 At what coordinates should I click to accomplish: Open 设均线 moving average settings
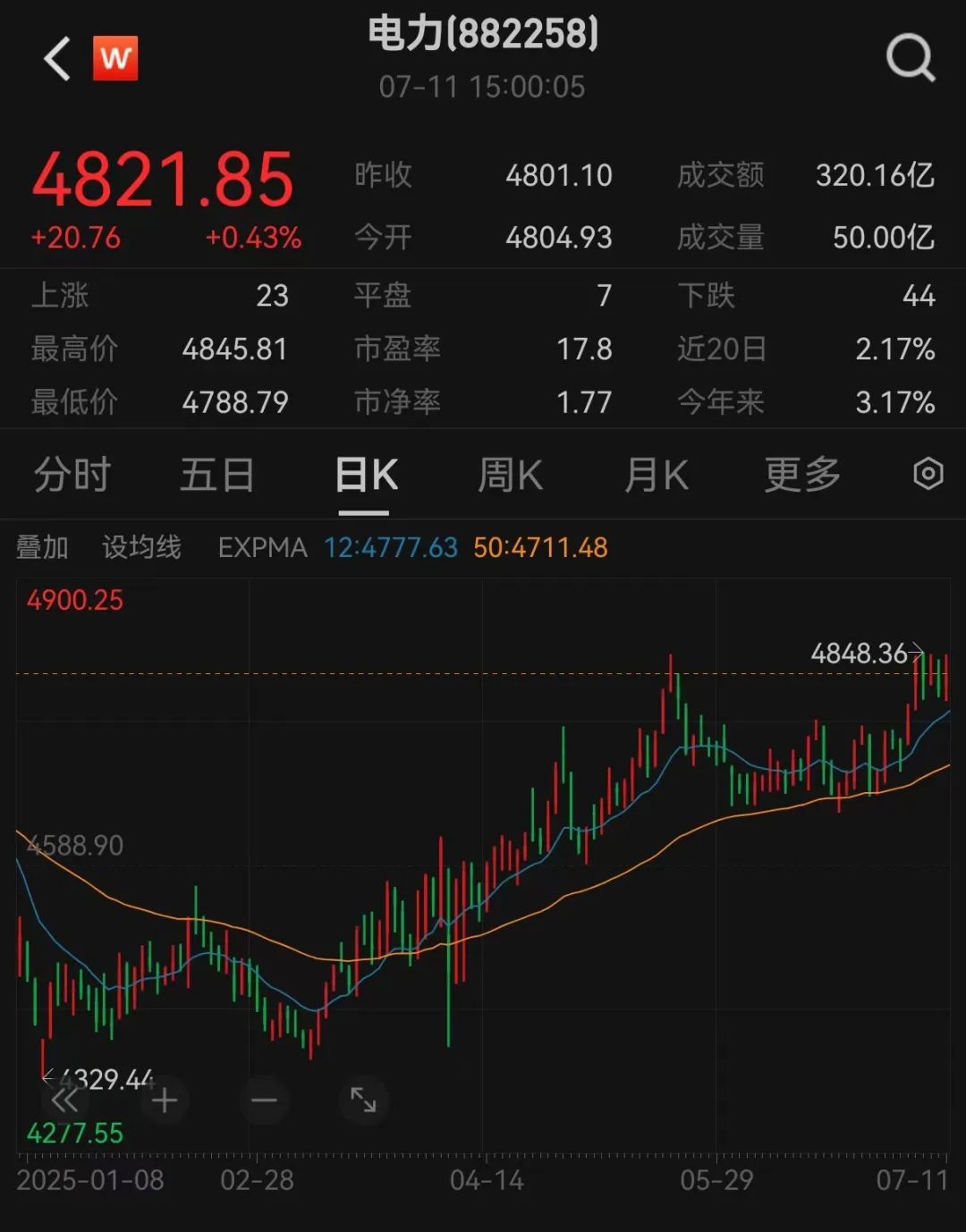click(141, 547)
